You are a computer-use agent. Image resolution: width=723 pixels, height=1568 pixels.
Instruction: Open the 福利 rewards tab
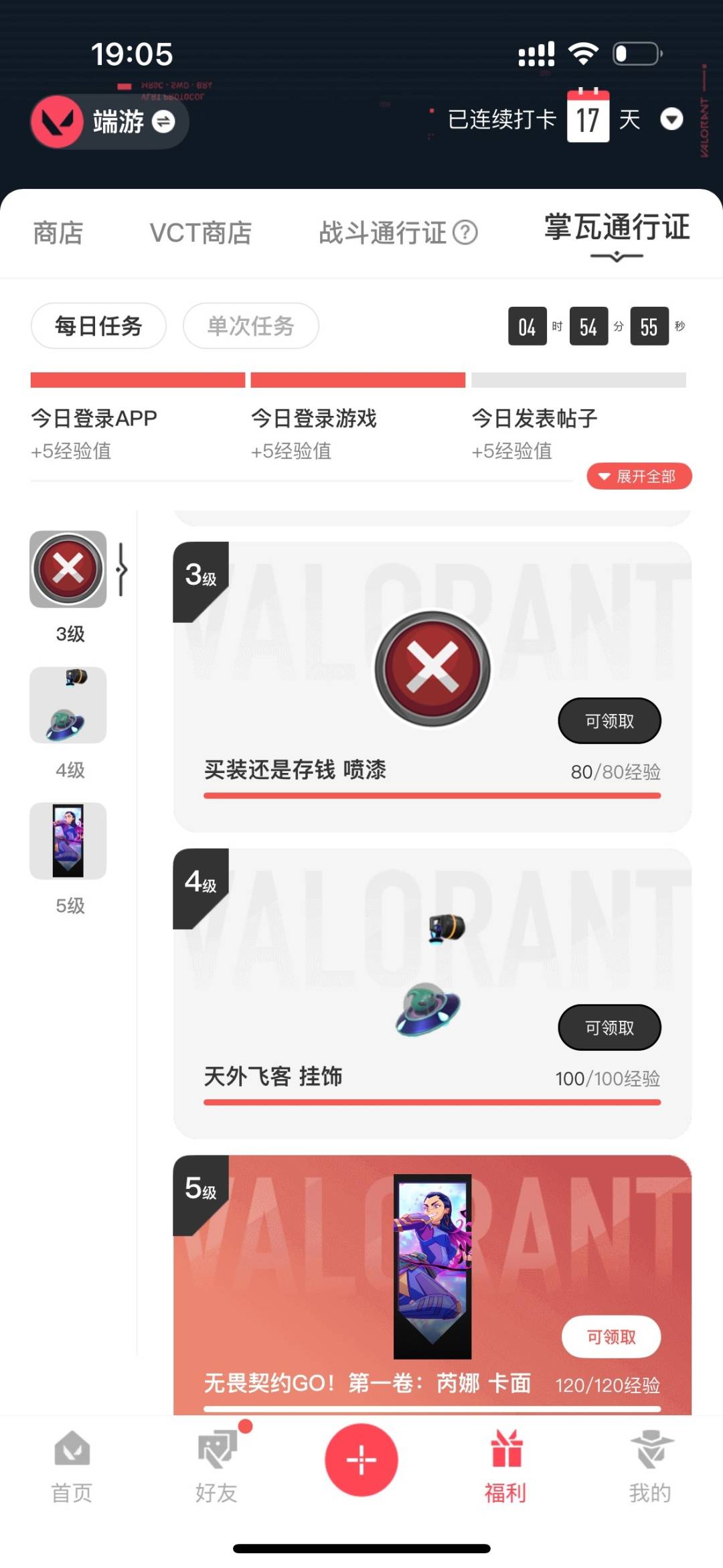click(506, 1467)
